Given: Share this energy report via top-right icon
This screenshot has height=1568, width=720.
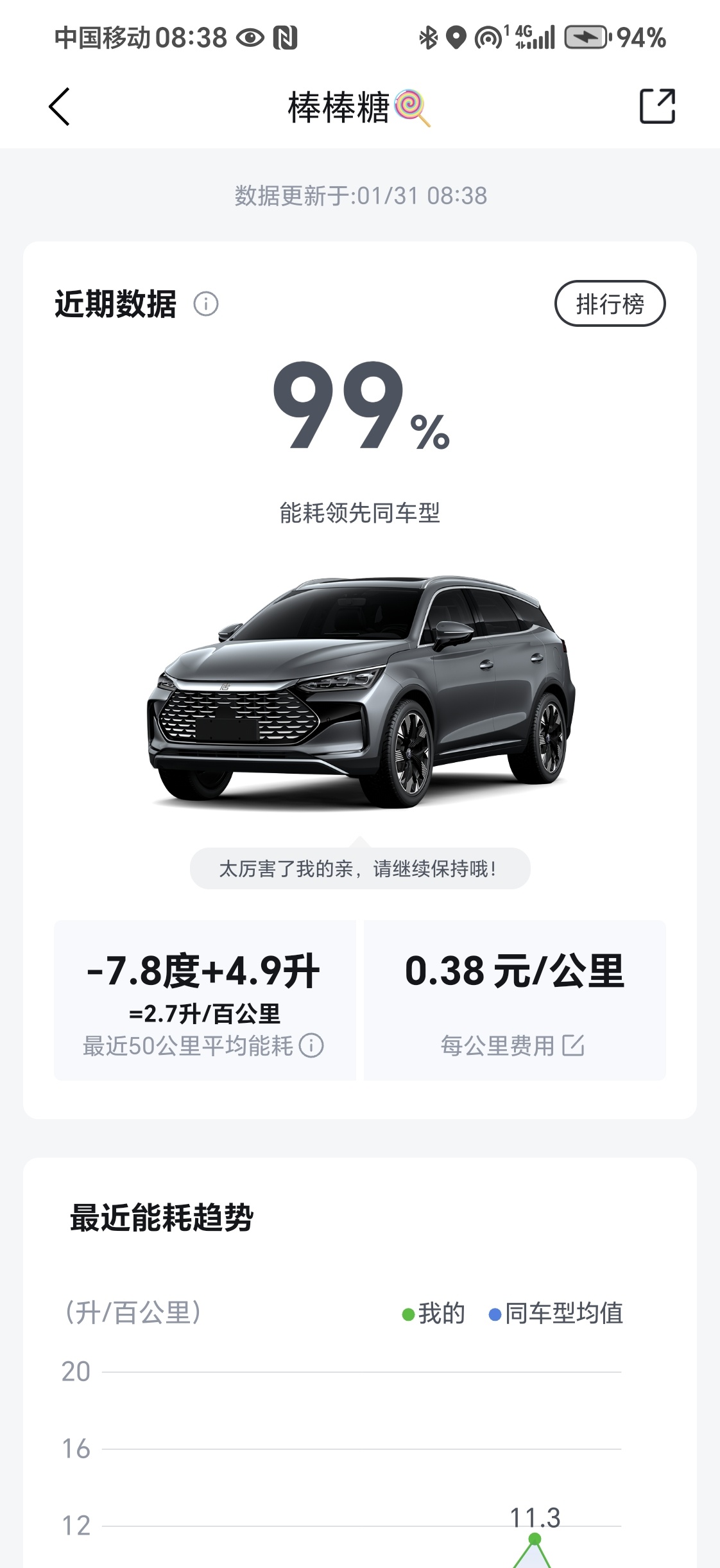Looking at the screenshot, I should (x=657, y=106).
